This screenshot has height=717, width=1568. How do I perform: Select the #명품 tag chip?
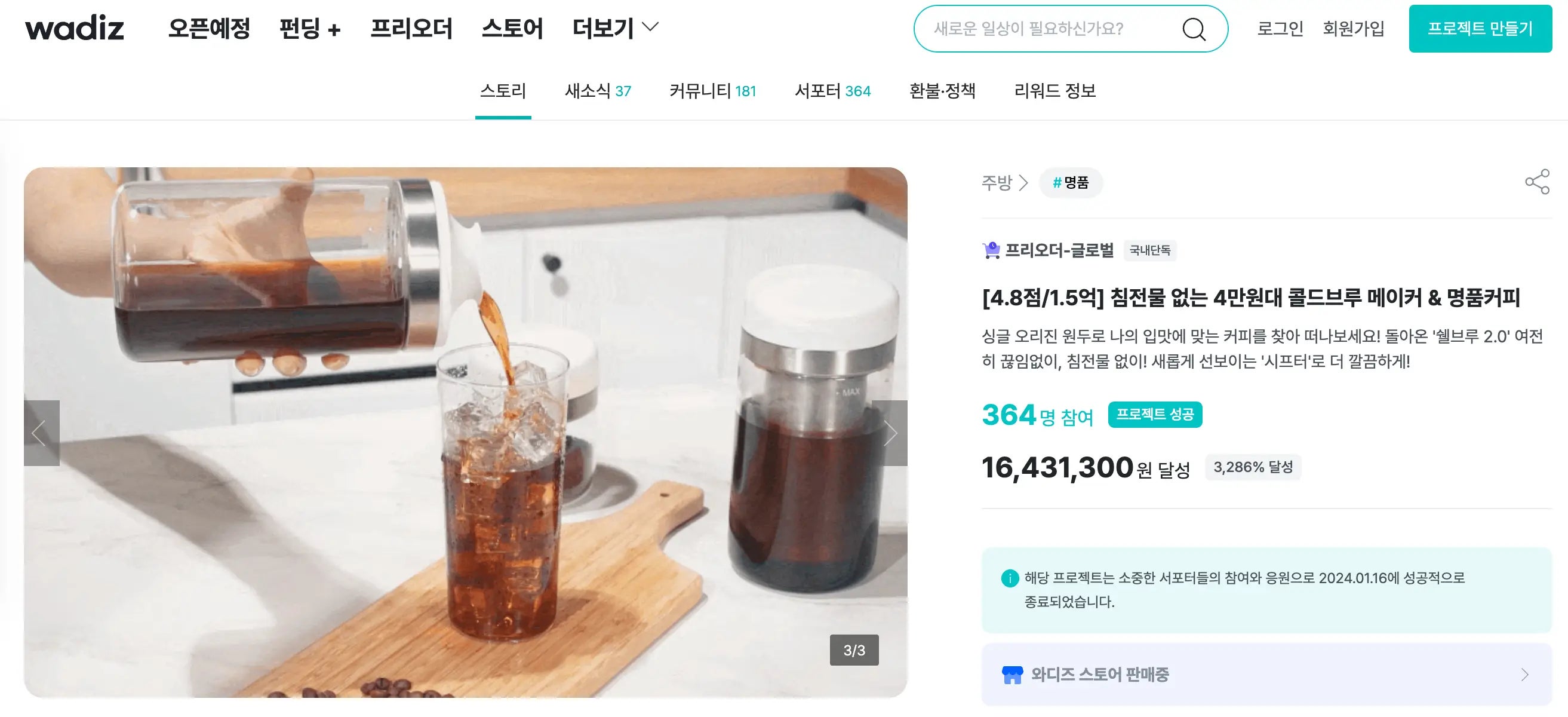click(x=1070, y=183)
